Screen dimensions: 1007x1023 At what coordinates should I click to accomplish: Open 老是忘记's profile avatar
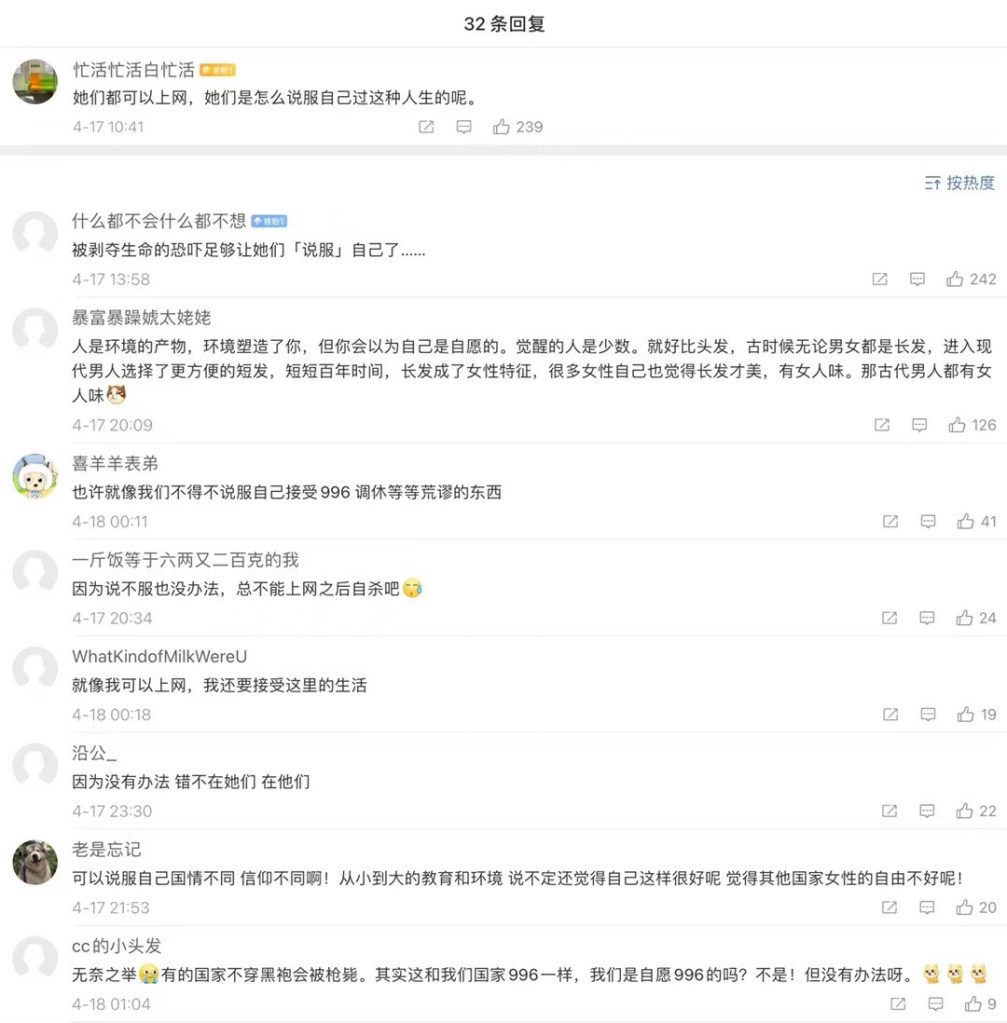pos(35,863)
